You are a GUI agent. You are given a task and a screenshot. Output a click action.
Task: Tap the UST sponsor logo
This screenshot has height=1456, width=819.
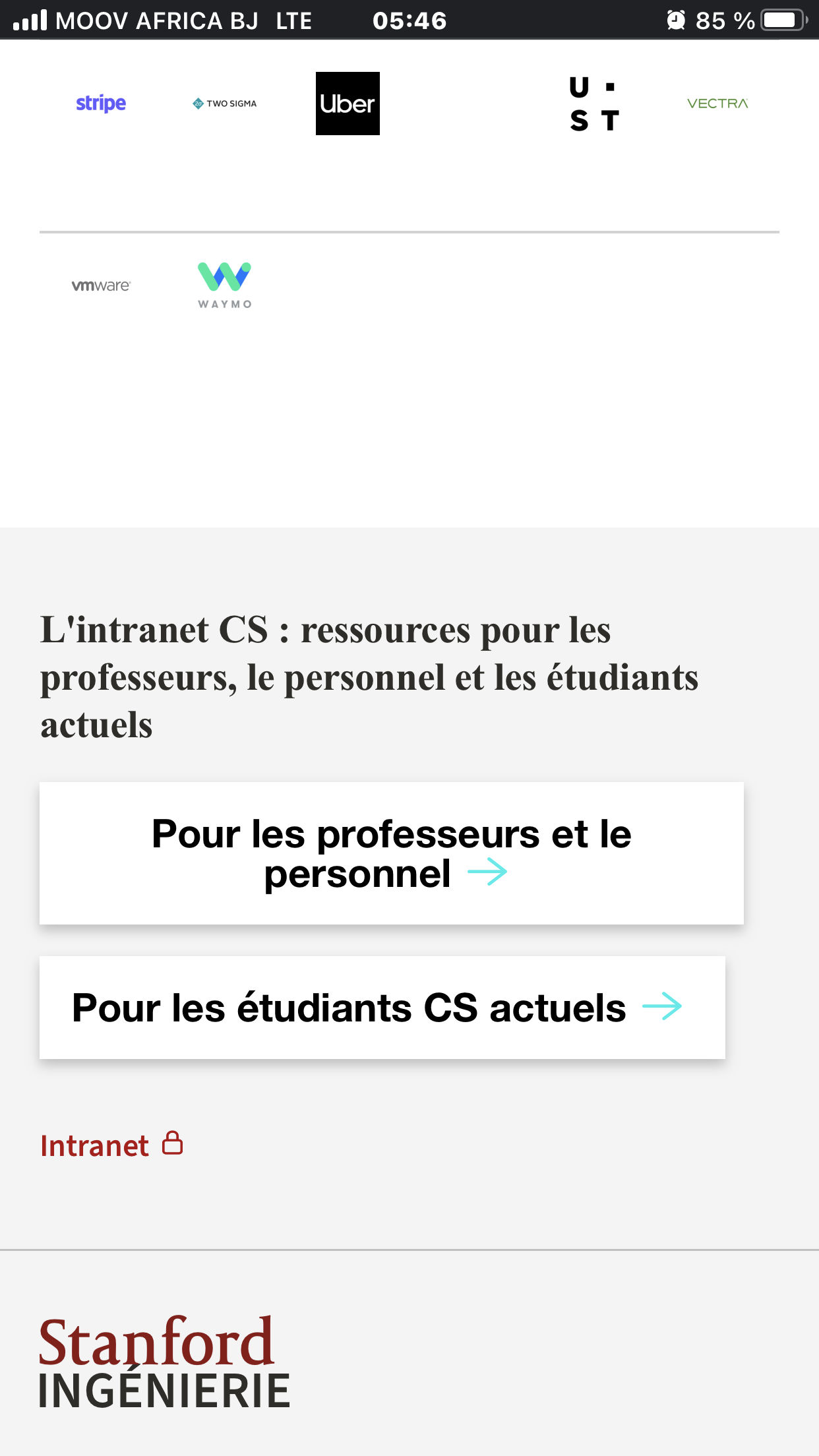(594, 104)
